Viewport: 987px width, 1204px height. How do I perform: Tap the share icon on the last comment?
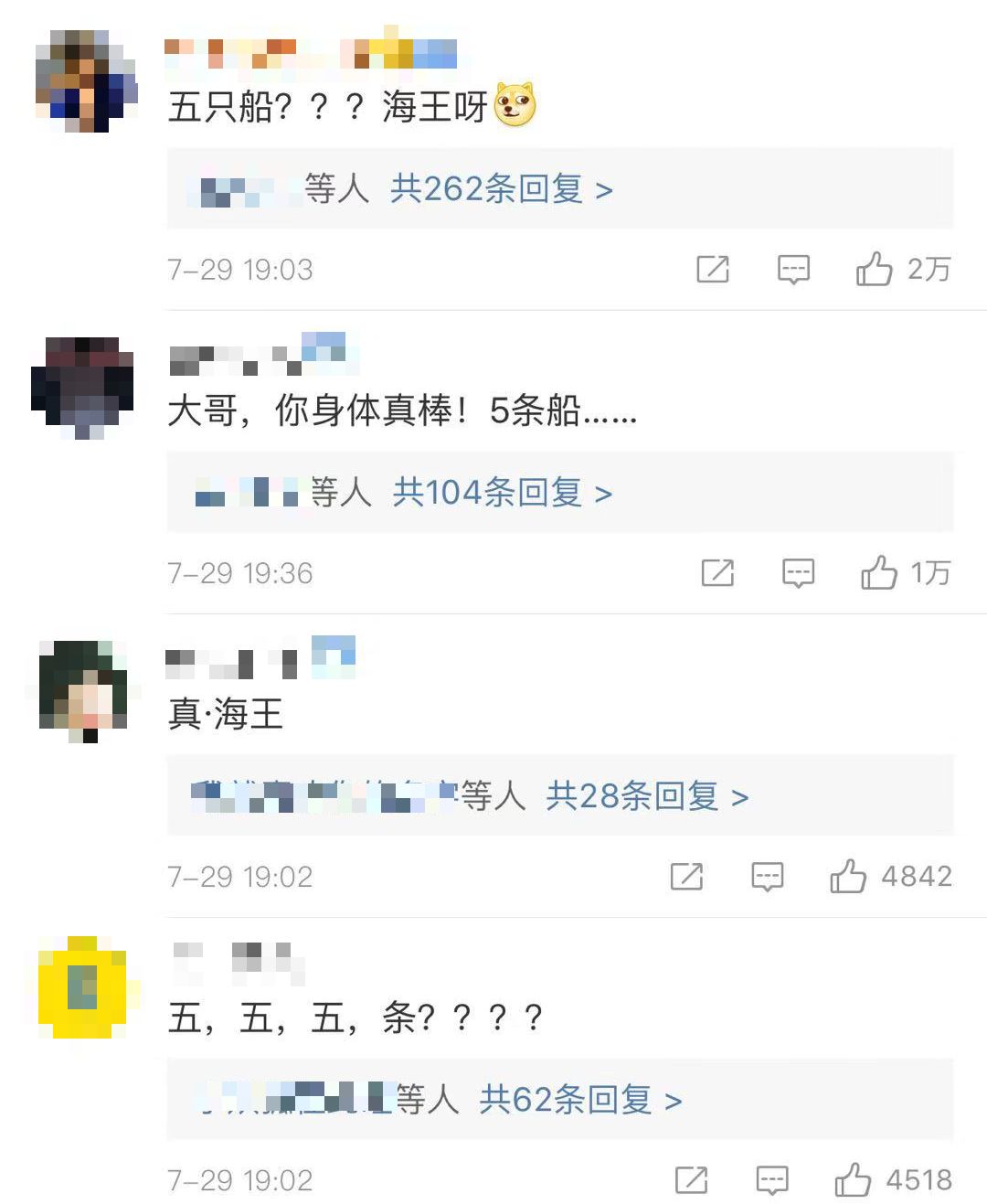click(690, 1180)
